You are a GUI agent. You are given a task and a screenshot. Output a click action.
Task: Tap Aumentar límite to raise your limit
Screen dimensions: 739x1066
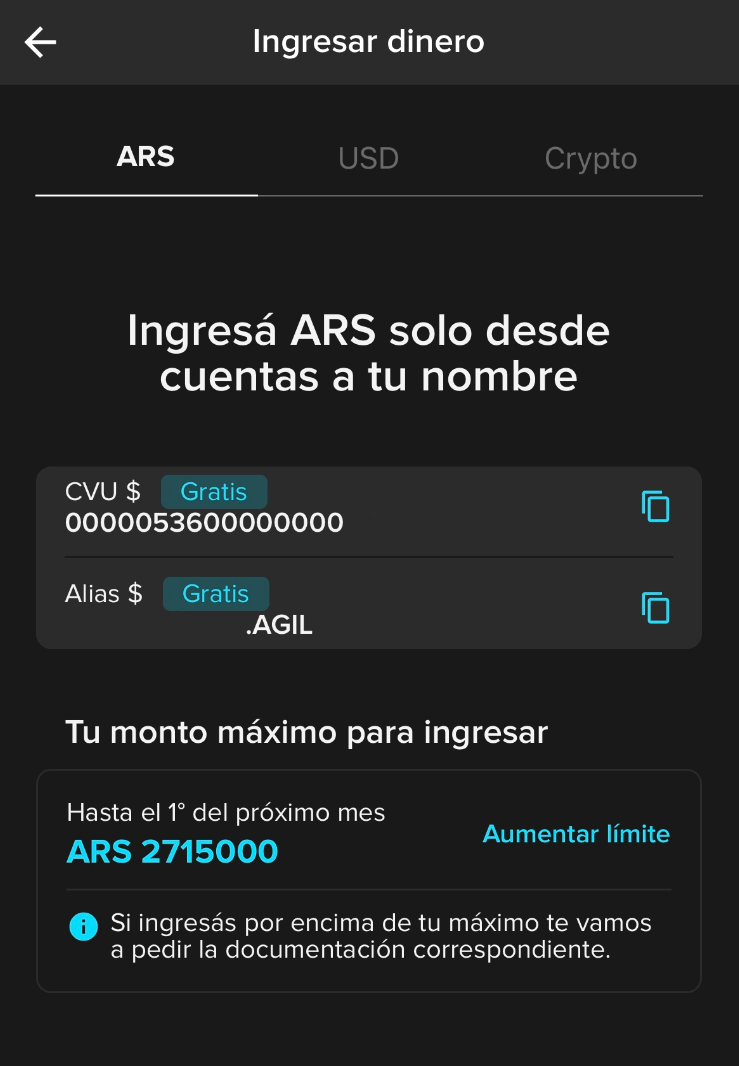[576, 834]
